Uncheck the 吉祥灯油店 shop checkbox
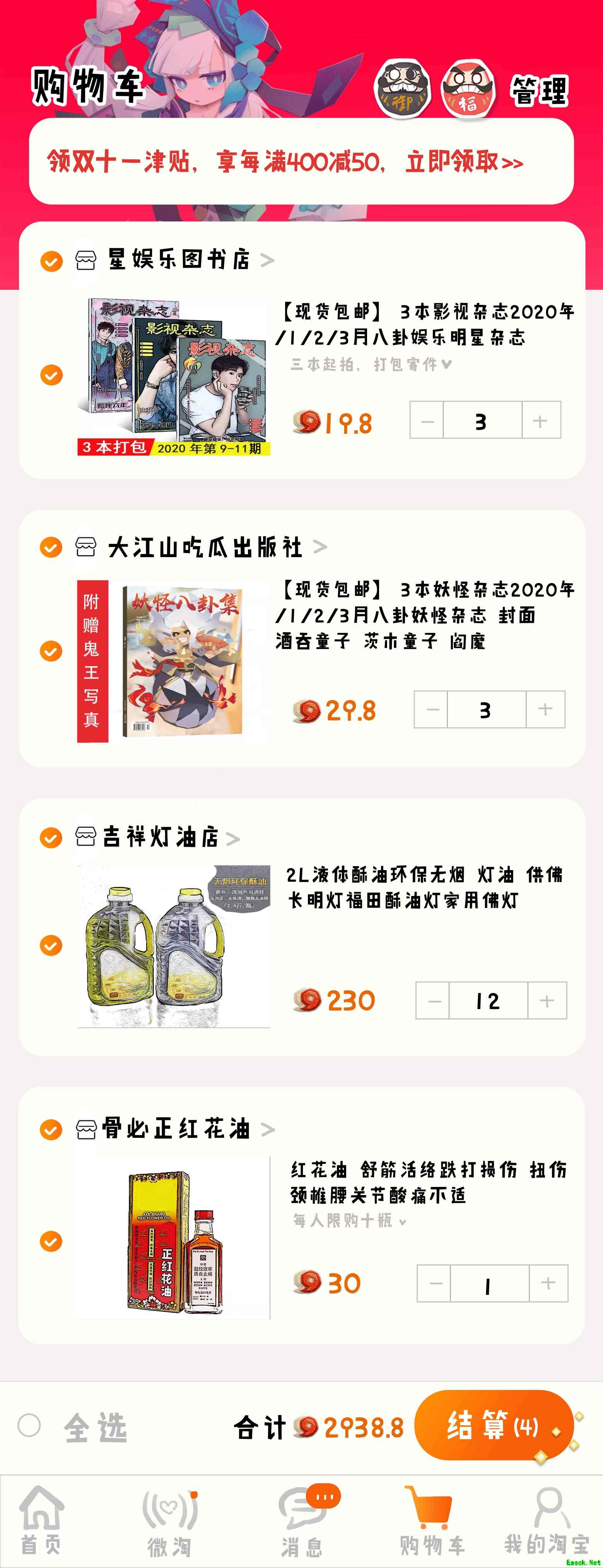 point(51,838)
